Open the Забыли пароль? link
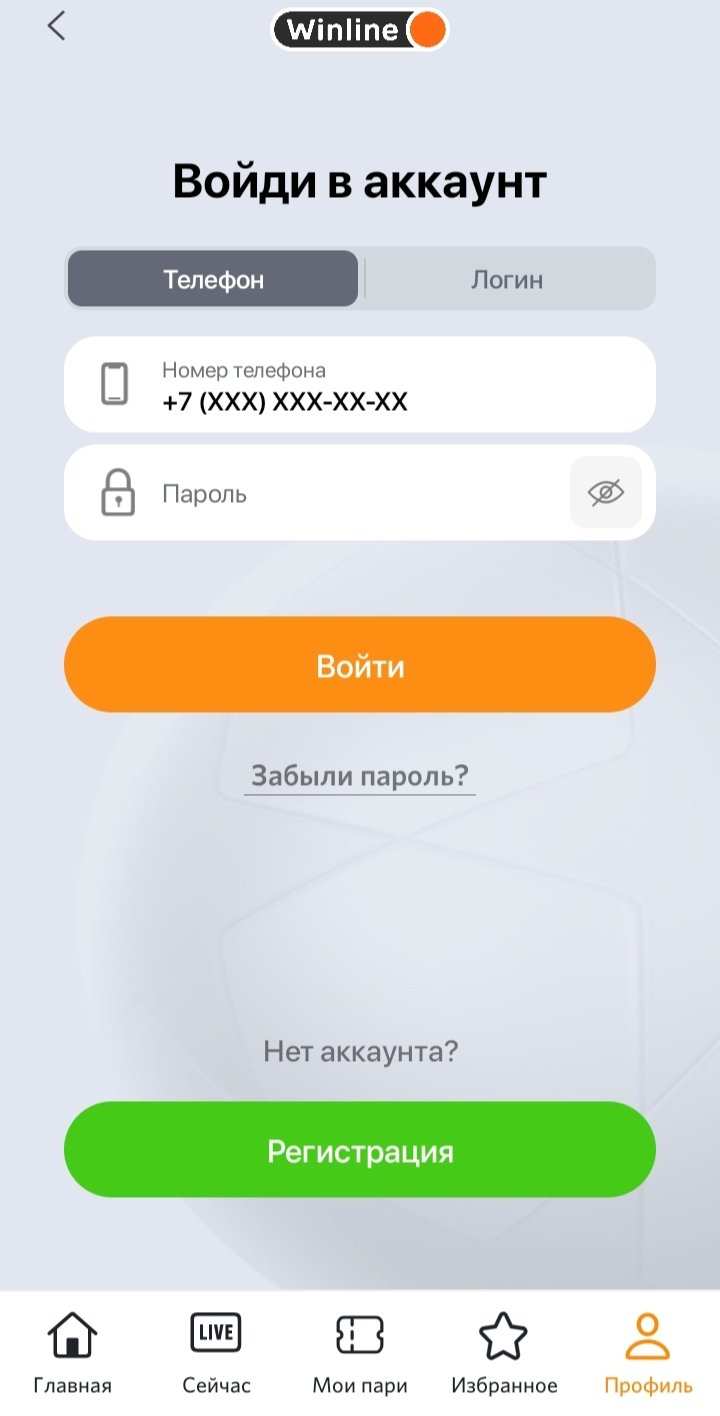 pos(360,776)
